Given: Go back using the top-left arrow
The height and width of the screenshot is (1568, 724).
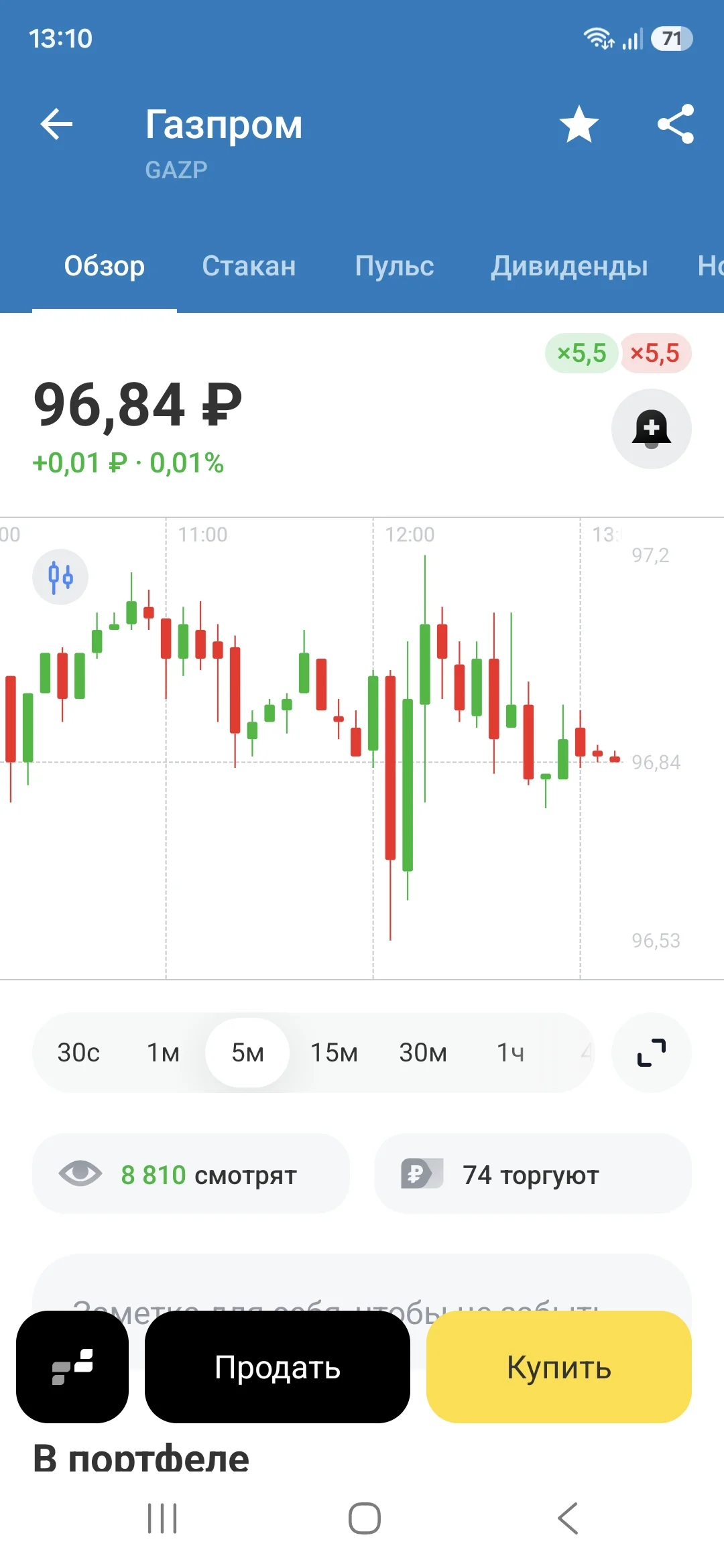Looking at the screenshot, I should [x=56, y=125].
